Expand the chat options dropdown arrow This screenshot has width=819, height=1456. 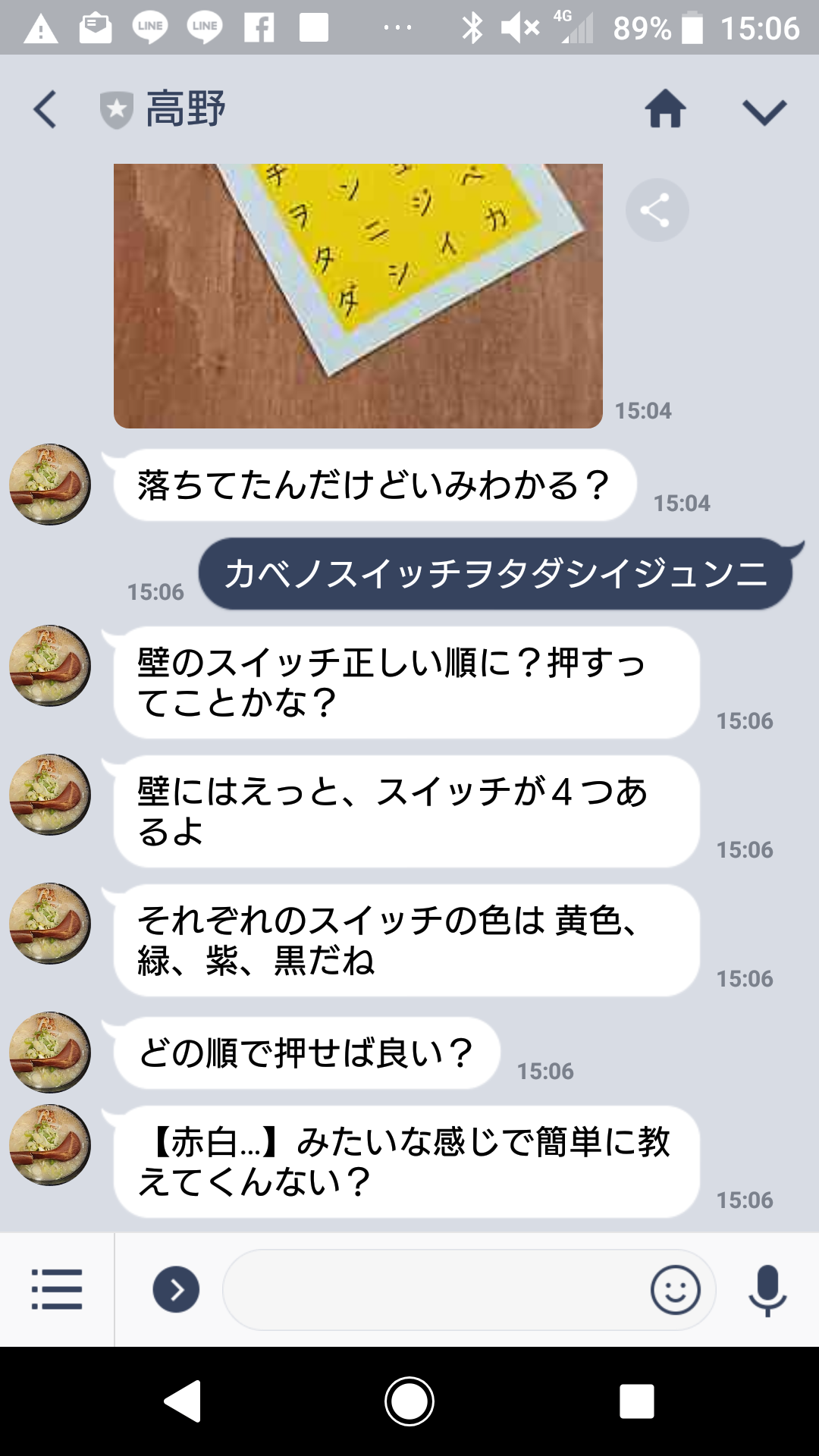[x=764, y=111]
